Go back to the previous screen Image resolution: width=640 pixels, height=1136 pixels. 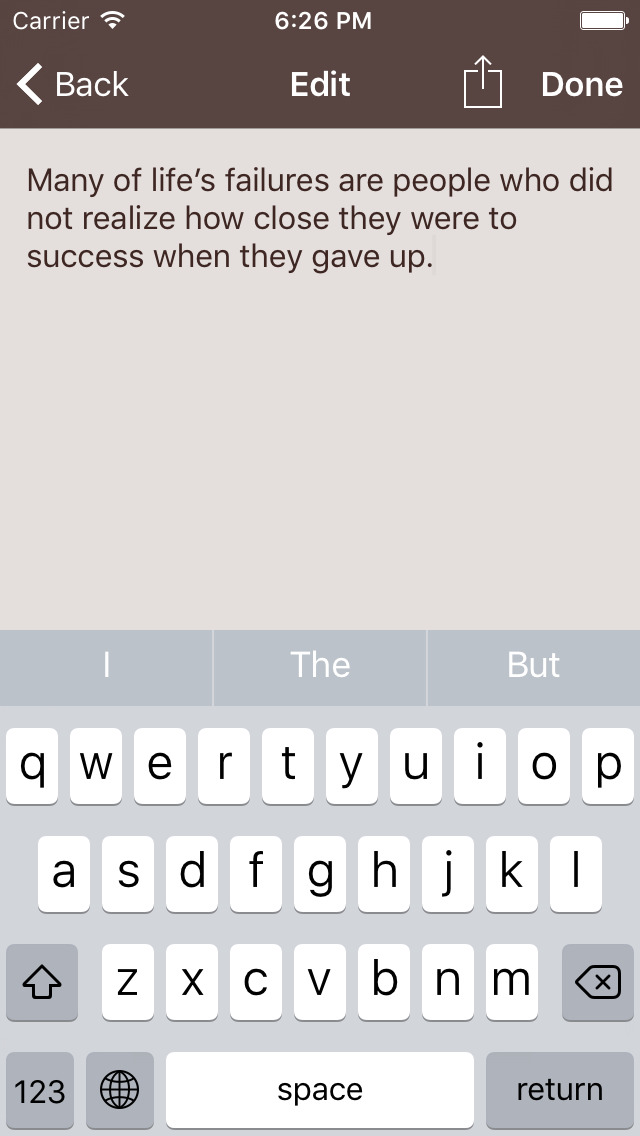(73, 85)
